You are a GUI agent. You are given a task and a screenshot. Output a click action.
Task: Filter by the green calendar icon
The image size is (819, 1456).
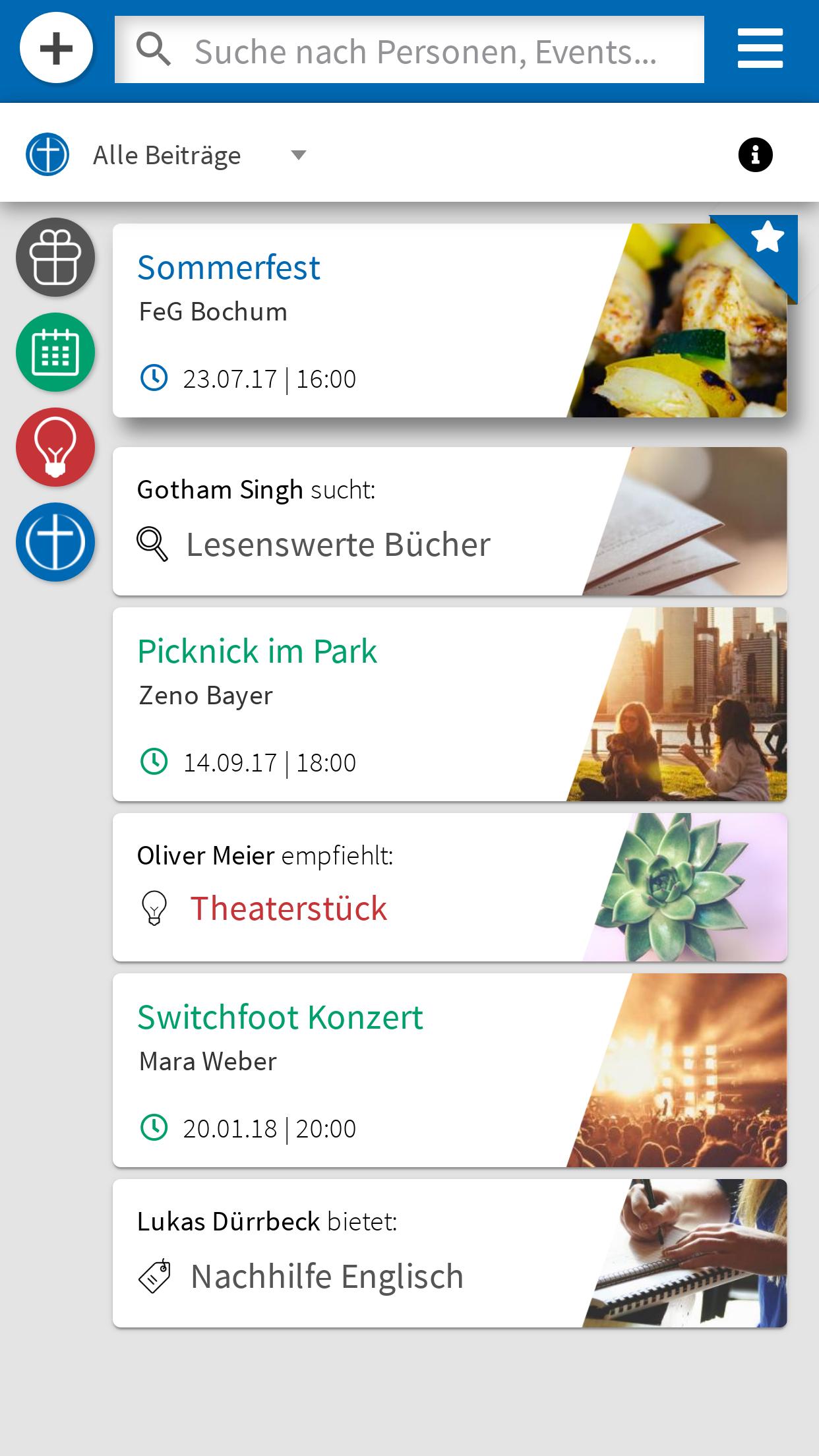pos(55,352)
